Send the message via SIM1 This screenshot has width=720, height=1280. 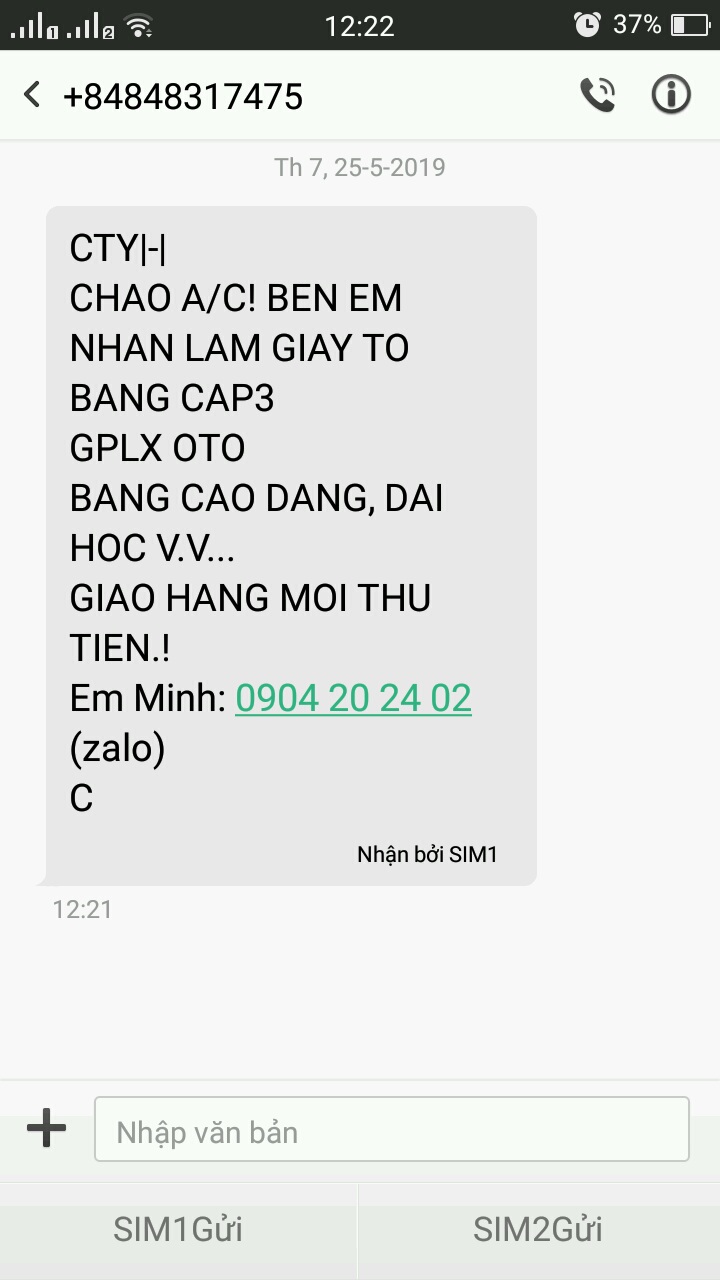tap(178, 1229)
